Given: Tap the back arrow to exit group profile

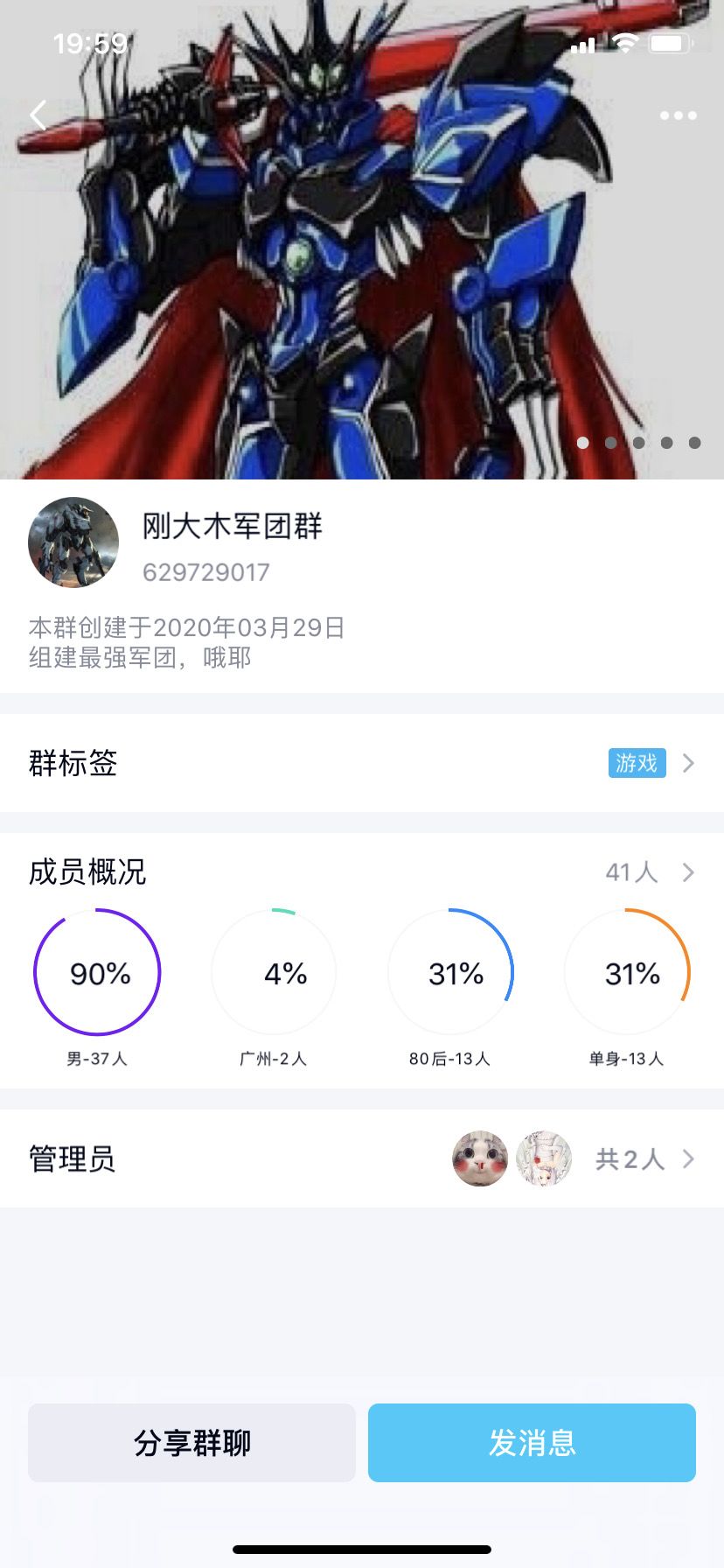Looking at the screenshot, I should (38, 114).
